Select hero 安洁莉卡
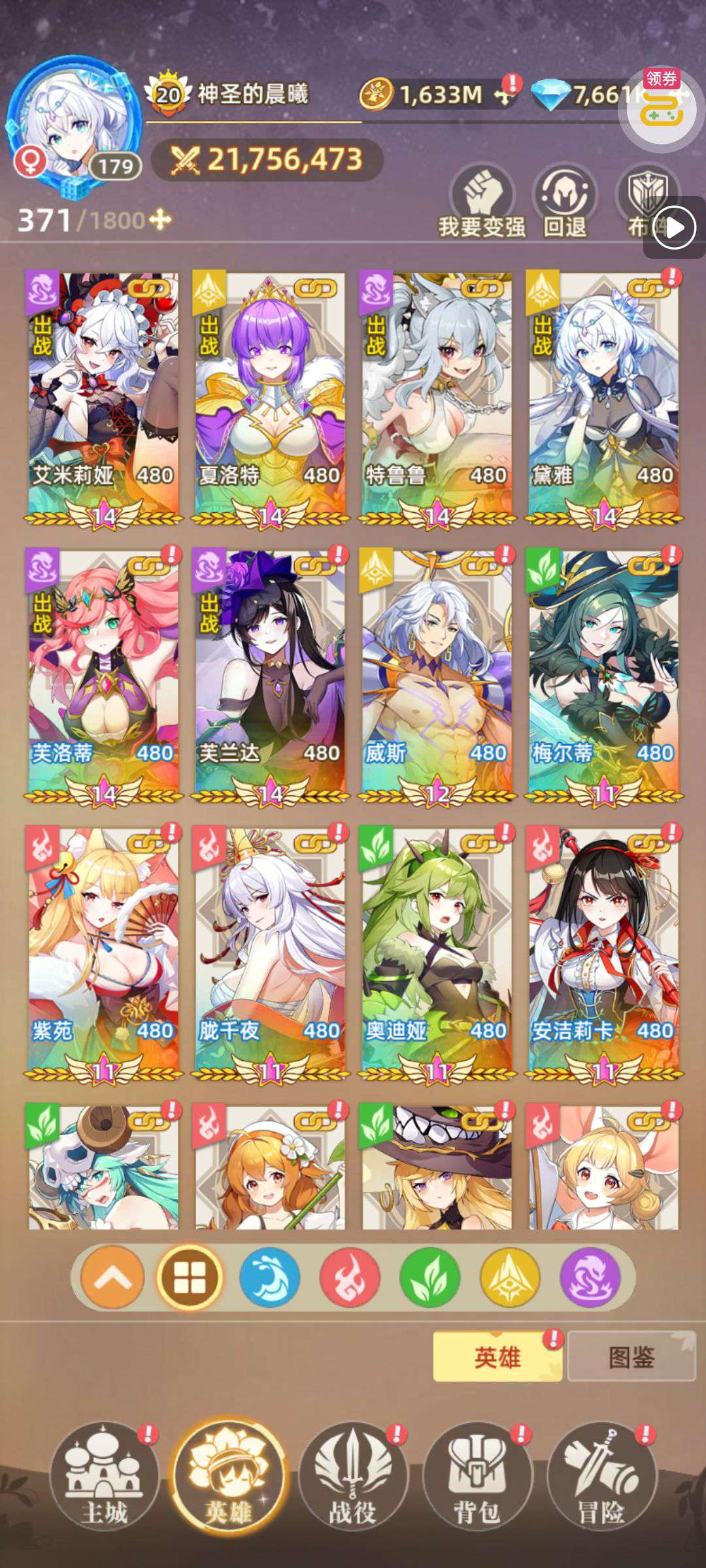This screenshot has height=1568, width=706. [603, 954]
